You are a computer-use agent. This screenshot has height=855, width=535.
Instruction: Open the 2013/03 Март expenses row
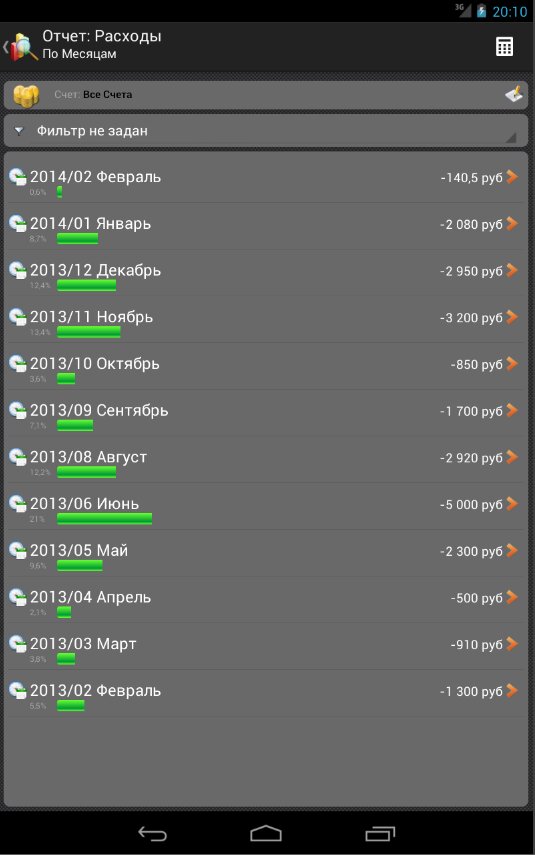pyautogui.click(x=266, y=647)
